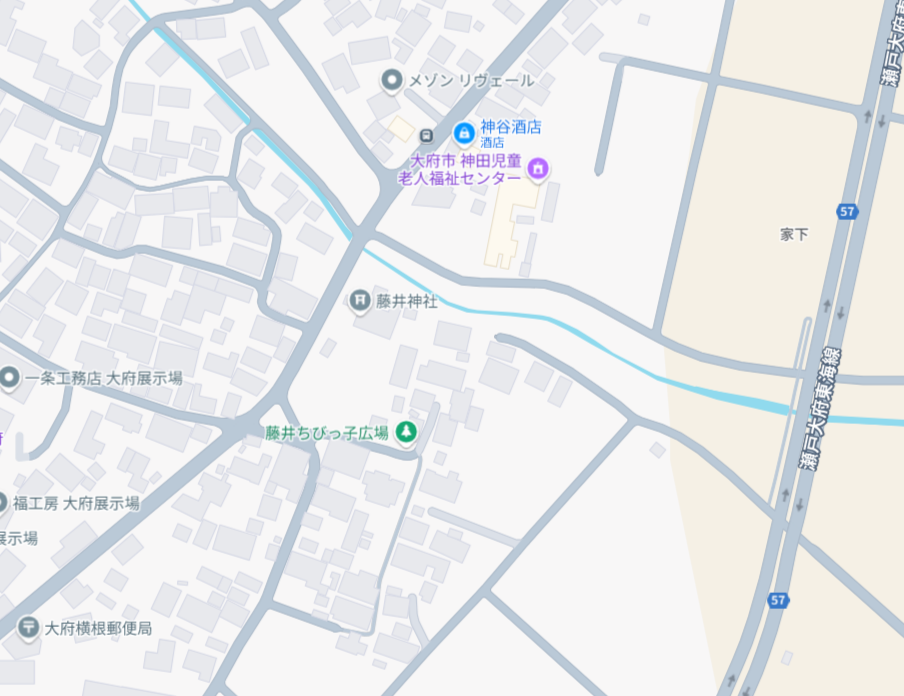Tap the 大府市 神田児童老人福祉センター marker
904x696 pixels.
click(x=538, y=168)
